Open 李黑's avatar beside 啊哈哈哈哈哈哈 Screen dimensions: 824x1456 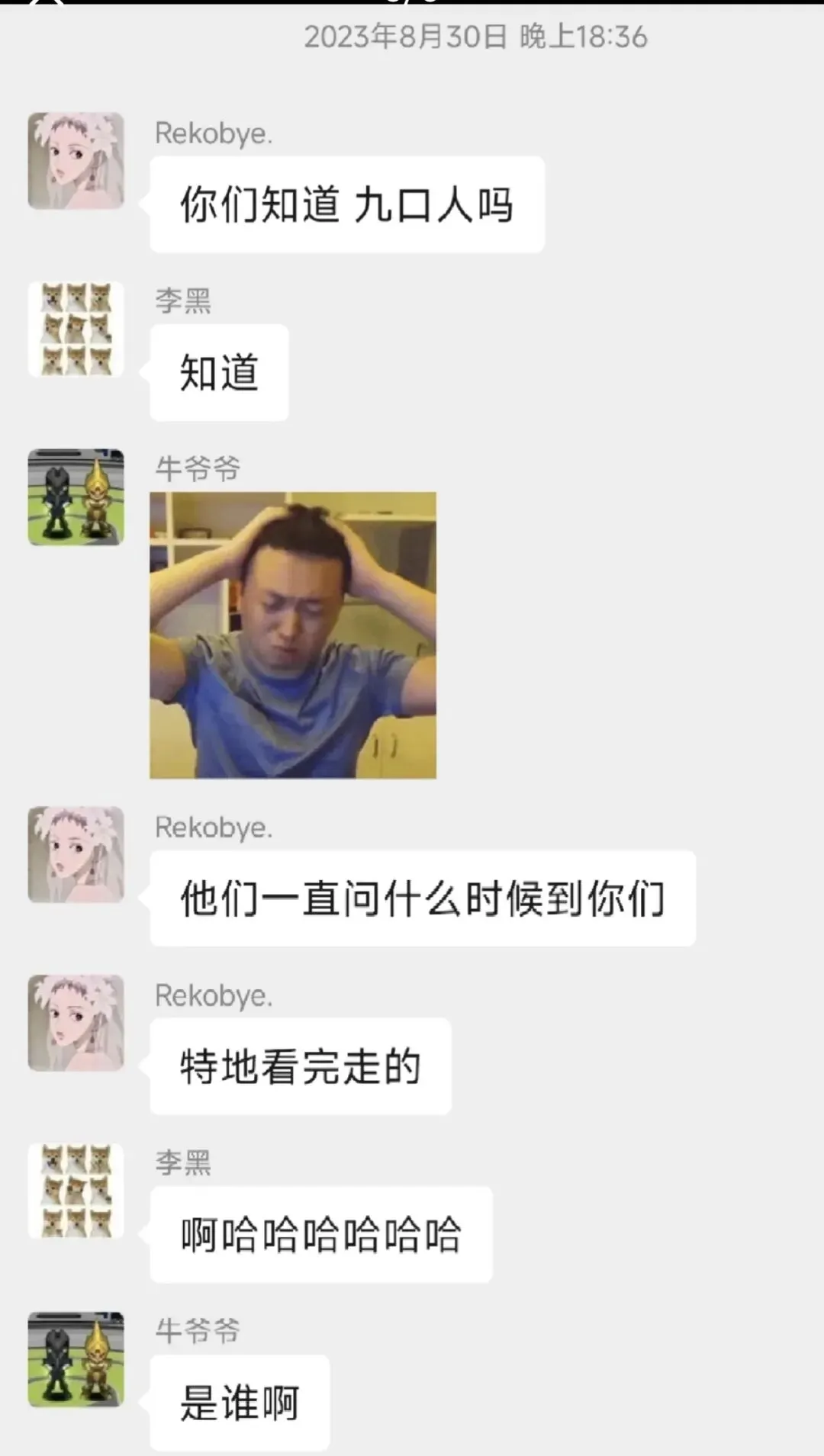[76, 1191]
